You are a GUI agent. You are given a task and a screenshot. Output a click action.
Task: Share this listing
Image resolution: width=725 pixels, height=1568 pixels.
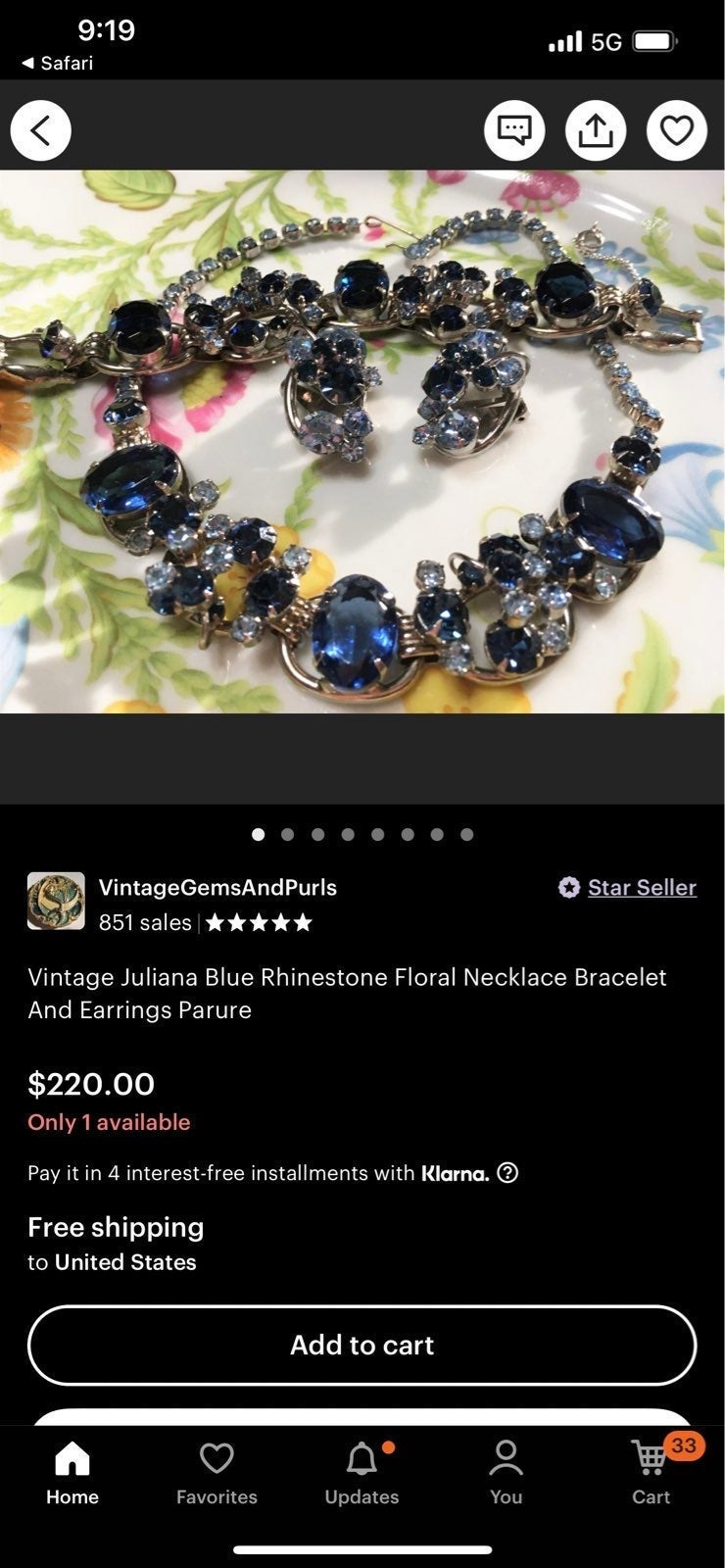click(x=596, y=130)
